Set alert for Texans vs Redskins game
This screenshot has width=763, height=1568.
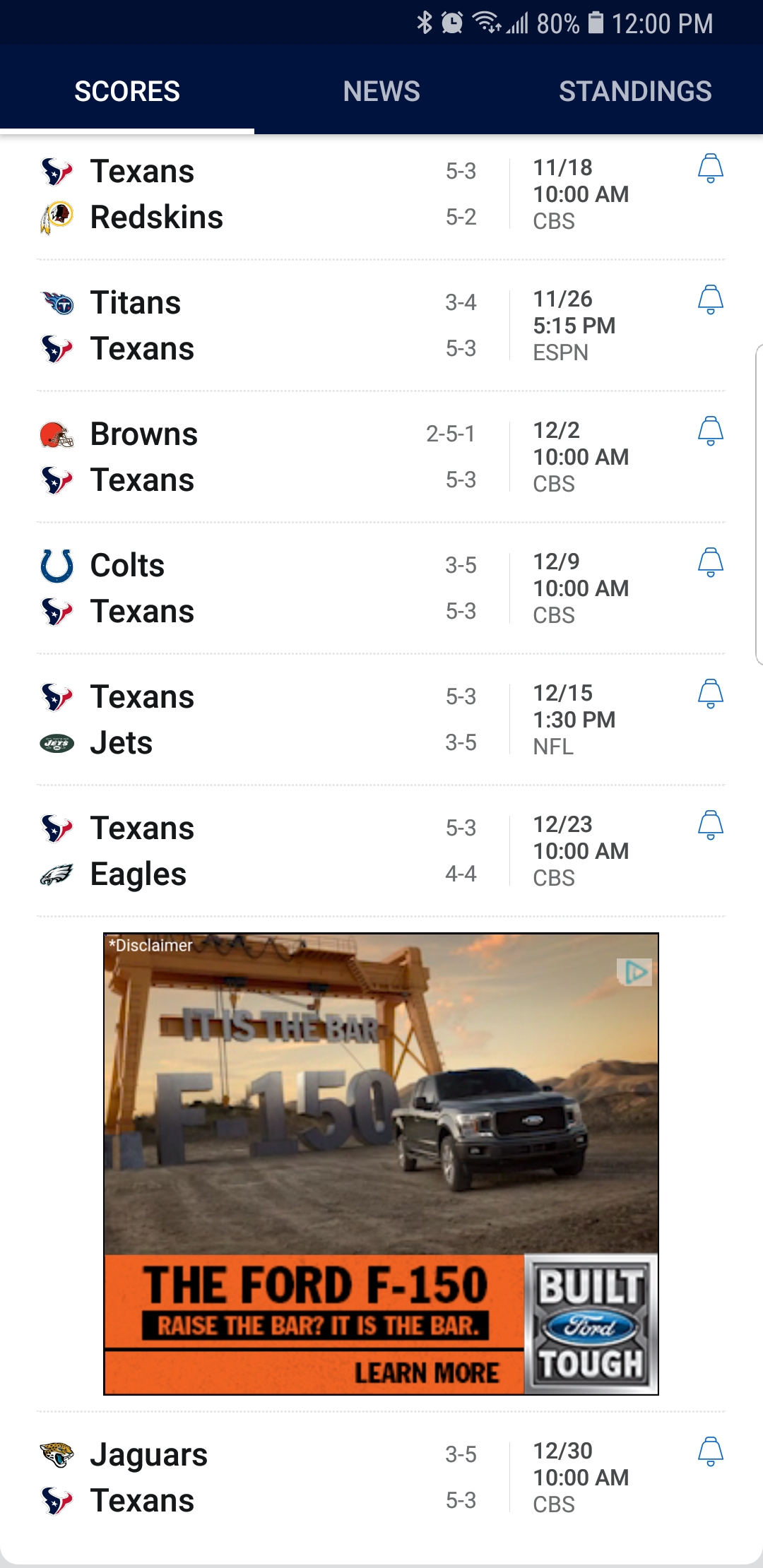point(710,169)
